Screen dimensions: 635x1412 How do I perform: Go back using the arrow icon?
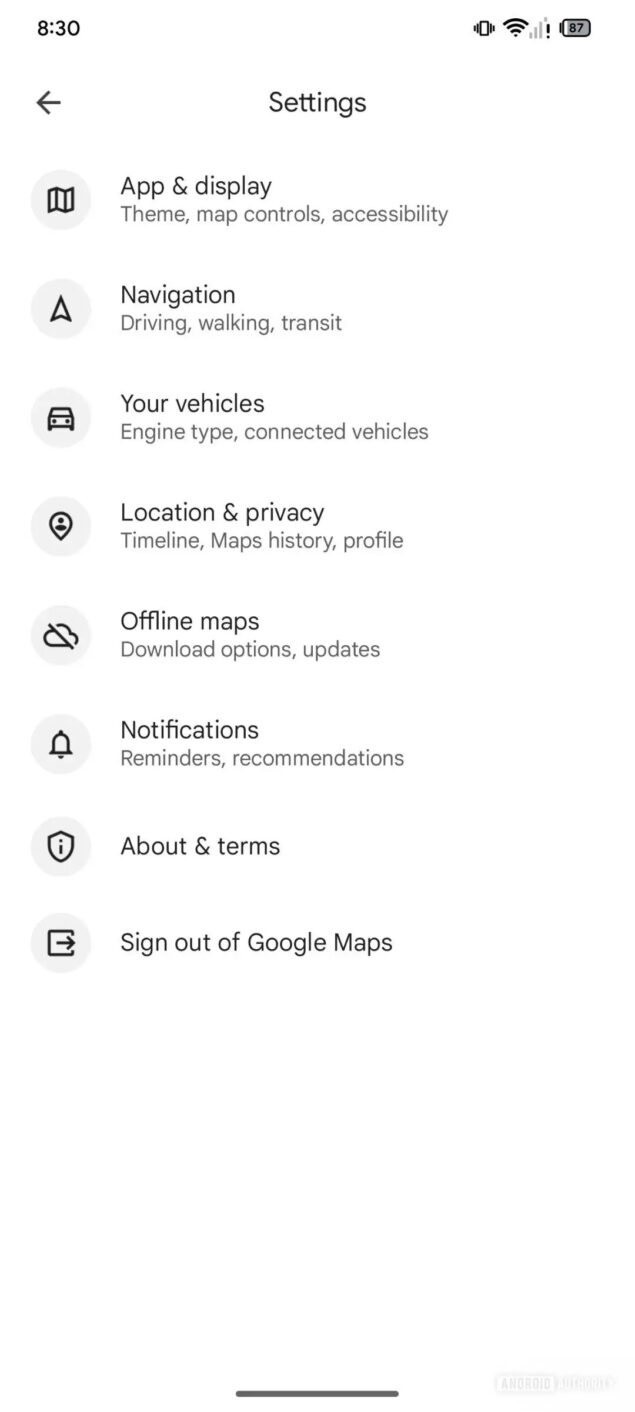(48, 102)
